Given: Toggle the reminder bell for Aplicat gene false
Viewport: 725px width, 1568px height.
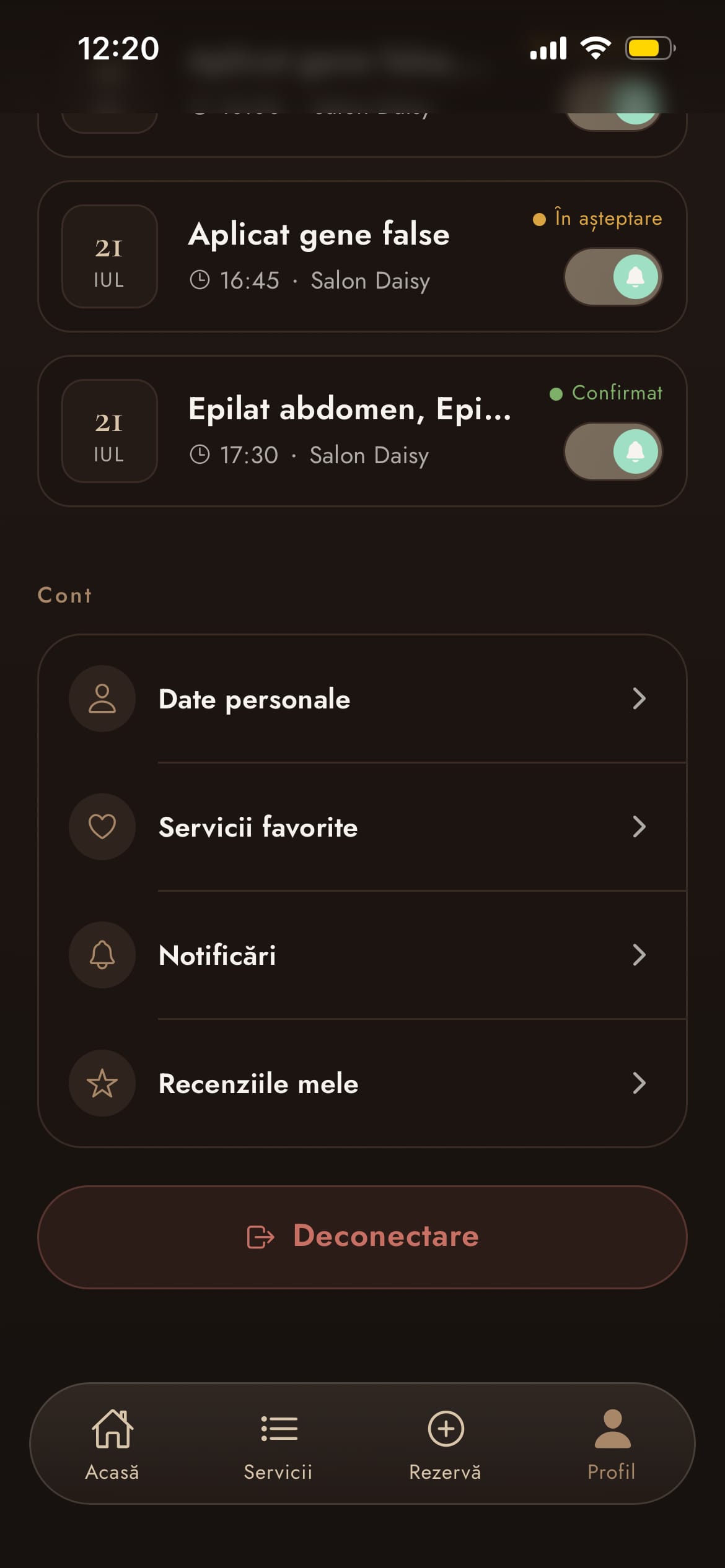Looking at the screenshot, I should [x=613, y=277].
